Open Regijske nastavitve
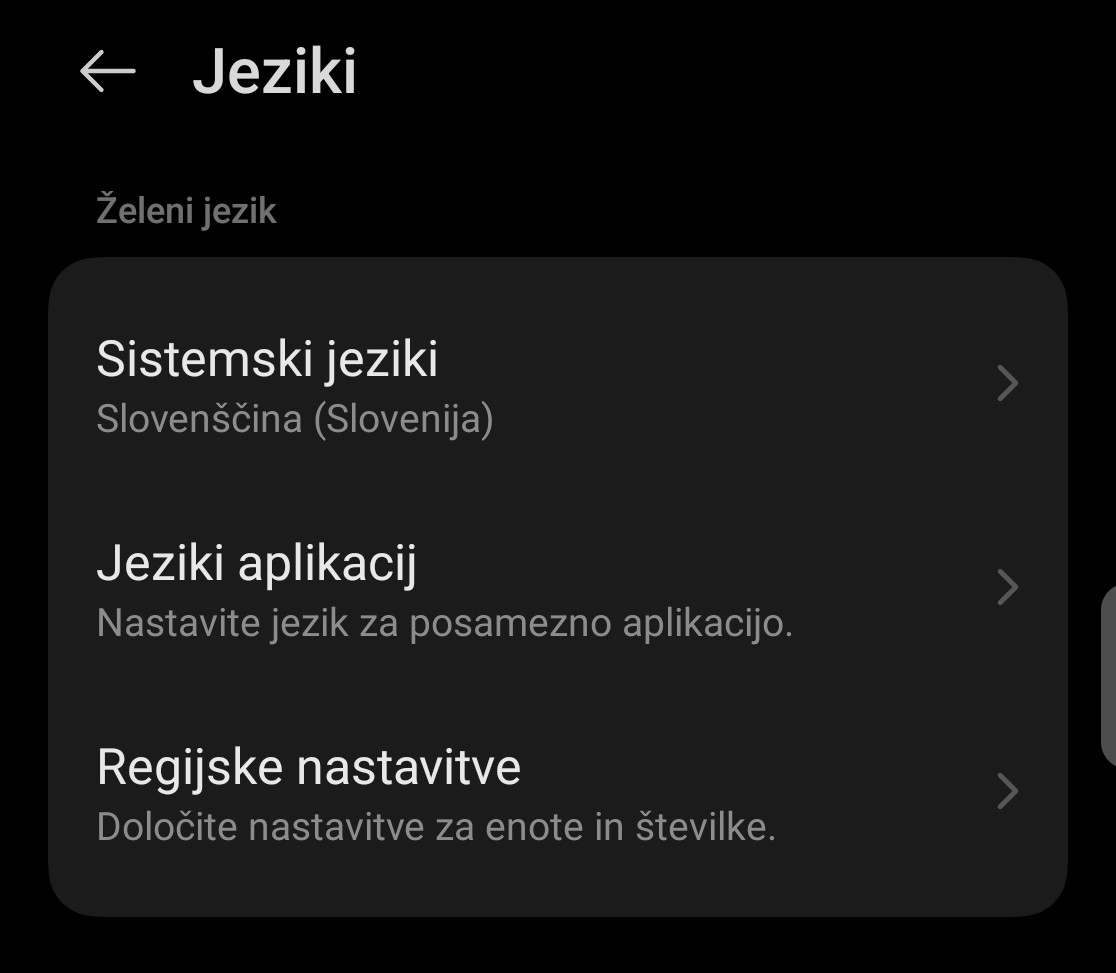Viewport: 1116px width, 973px height. coord(556,794)
